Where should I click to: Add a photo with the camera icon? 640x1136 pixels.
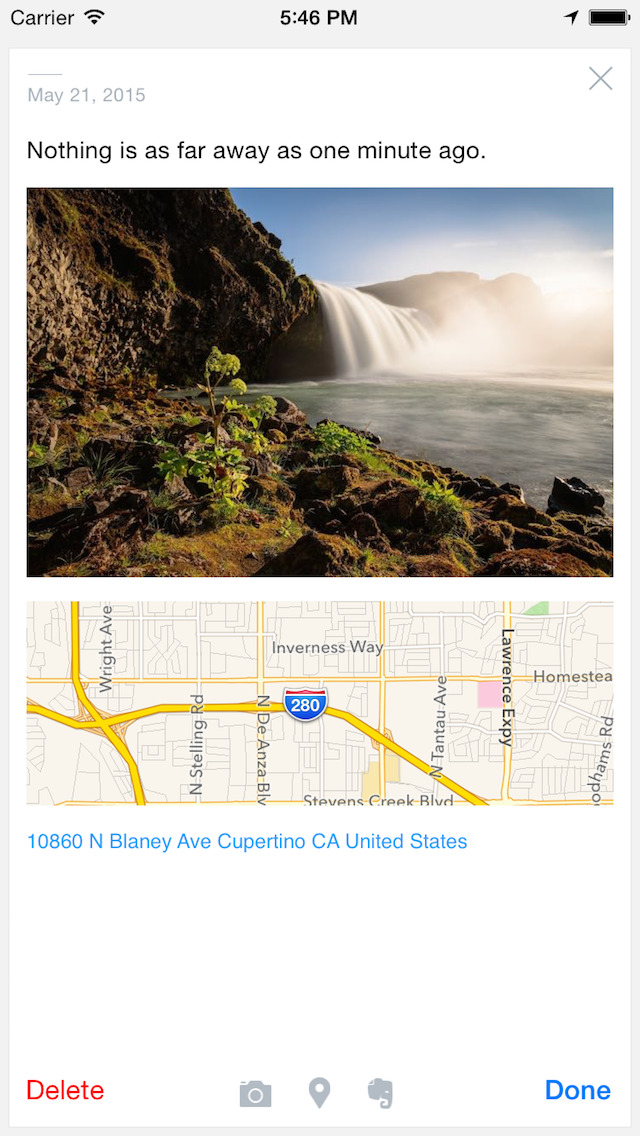pos(255,1093)
